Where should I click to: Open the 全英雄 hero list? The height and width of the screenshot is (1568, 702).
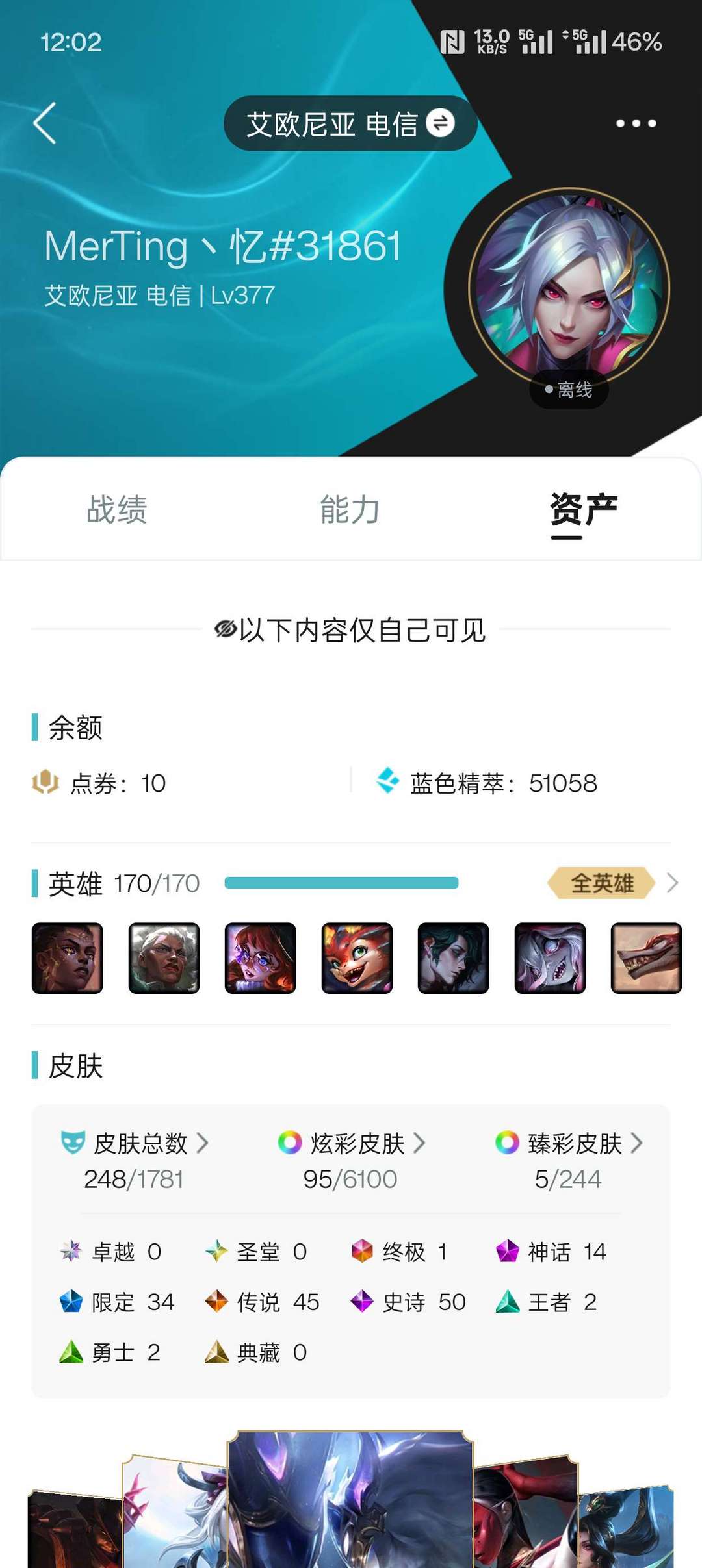pyautogui.click(x=613, y=883)
